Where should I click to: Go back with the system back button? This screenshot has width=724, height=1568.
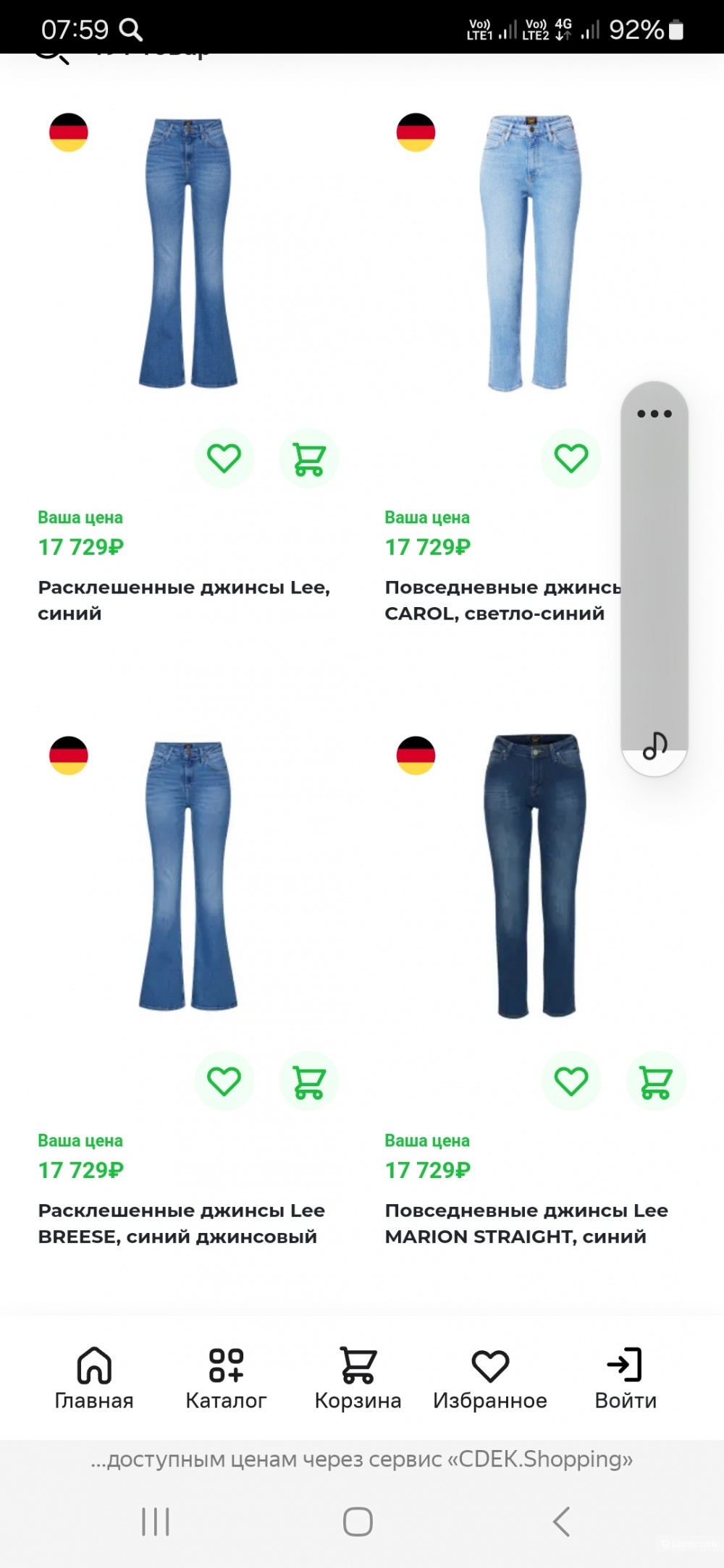[562, 1521]
